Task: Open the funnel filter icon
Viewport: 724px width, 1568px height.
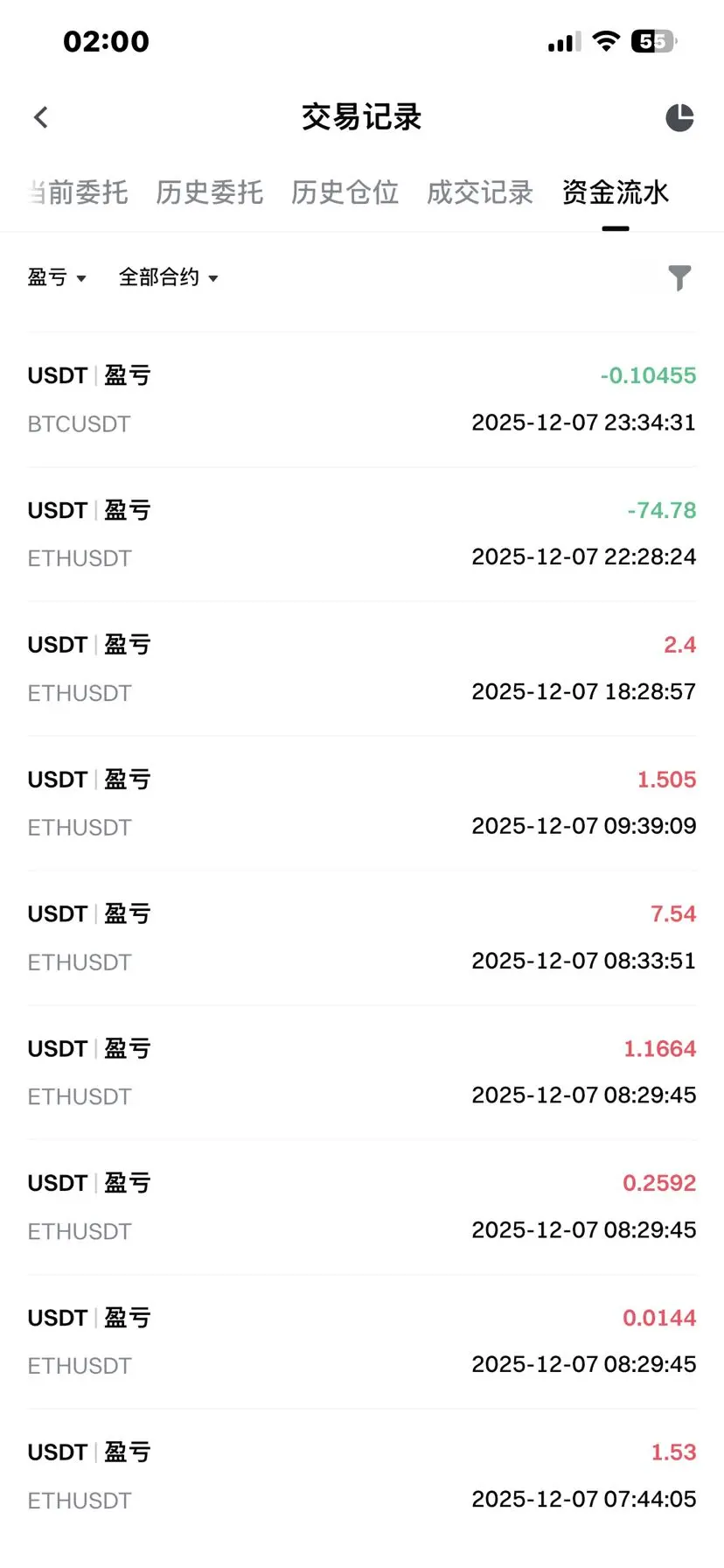Action: 679,278
